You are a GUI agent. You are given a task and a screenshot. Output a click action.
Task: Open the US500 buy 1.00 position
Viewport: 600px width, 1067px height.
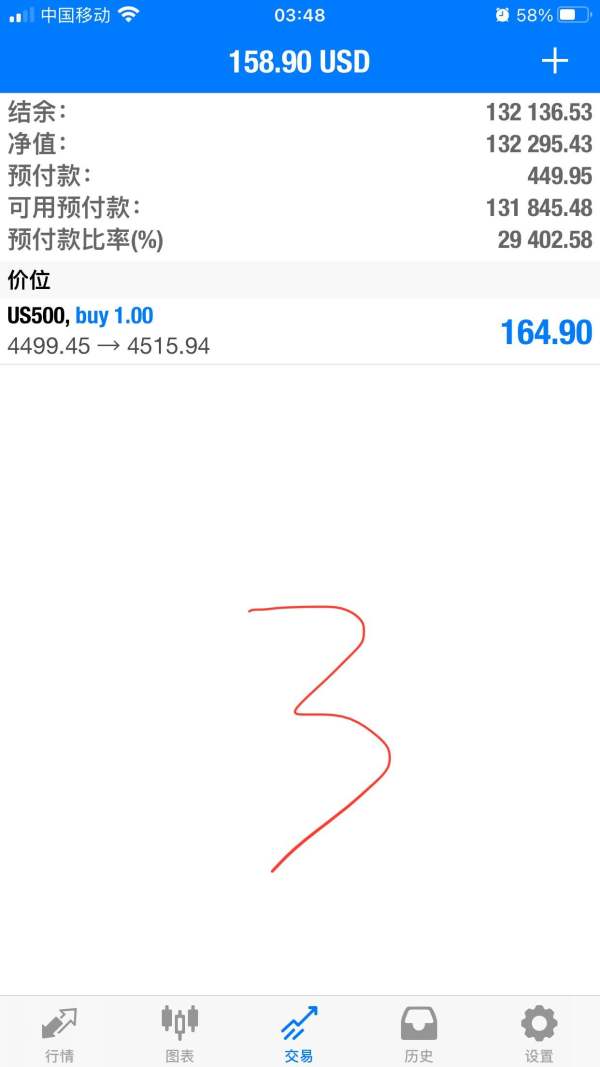300,331
